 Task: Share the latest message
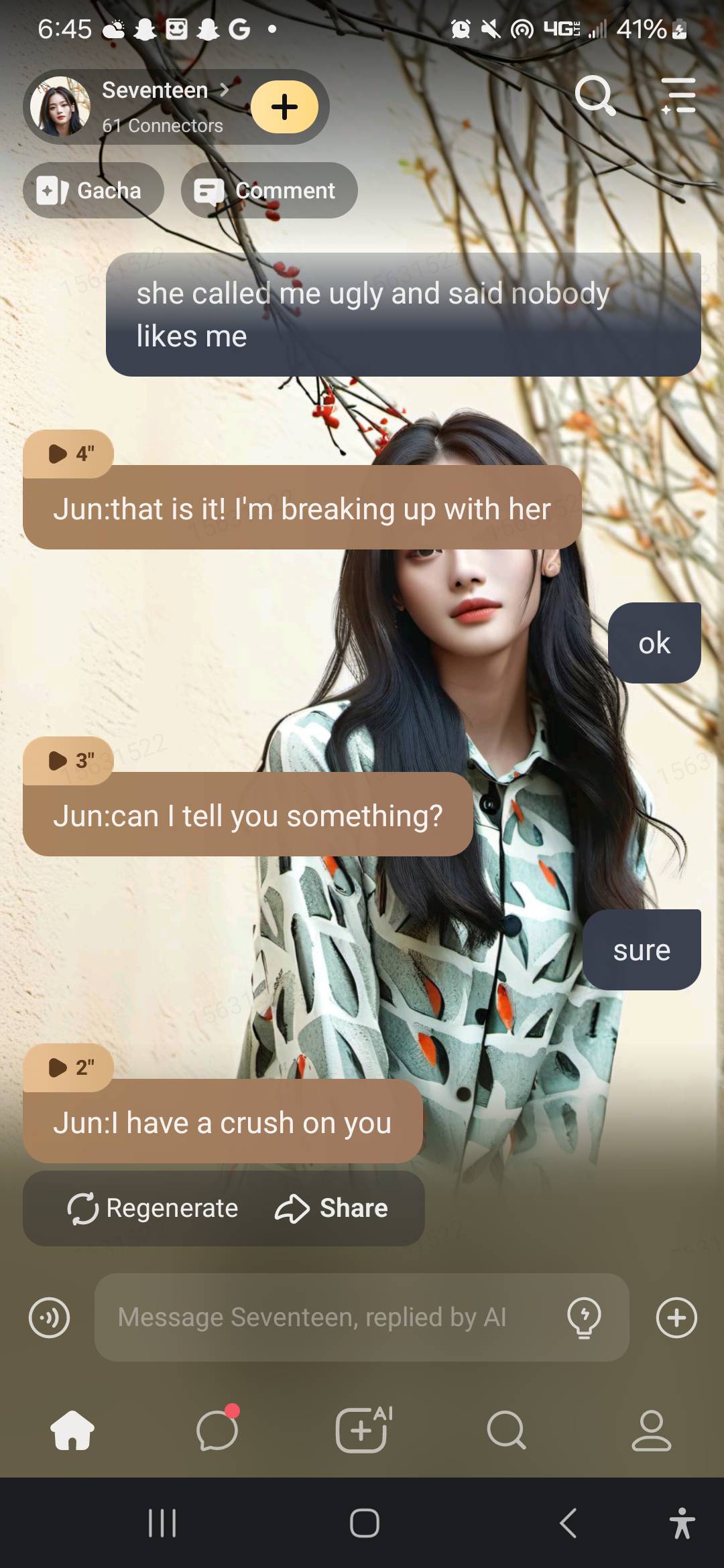332,1208
